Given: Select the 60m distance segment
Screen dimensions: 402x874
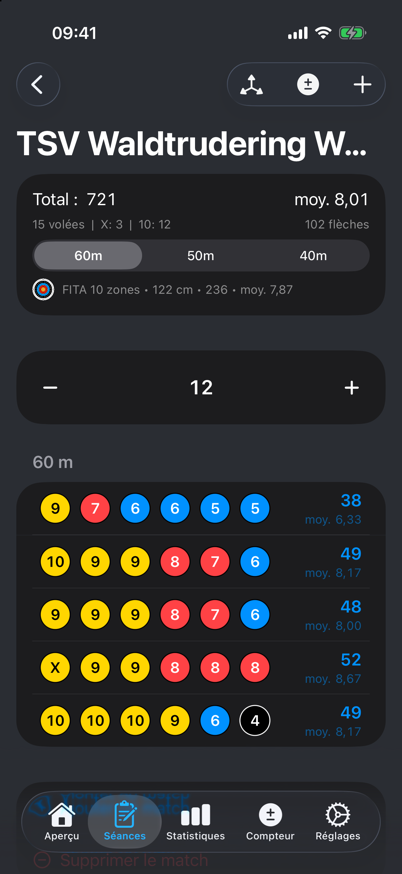Looking at the screenshot, I should (x=88, y=256).
